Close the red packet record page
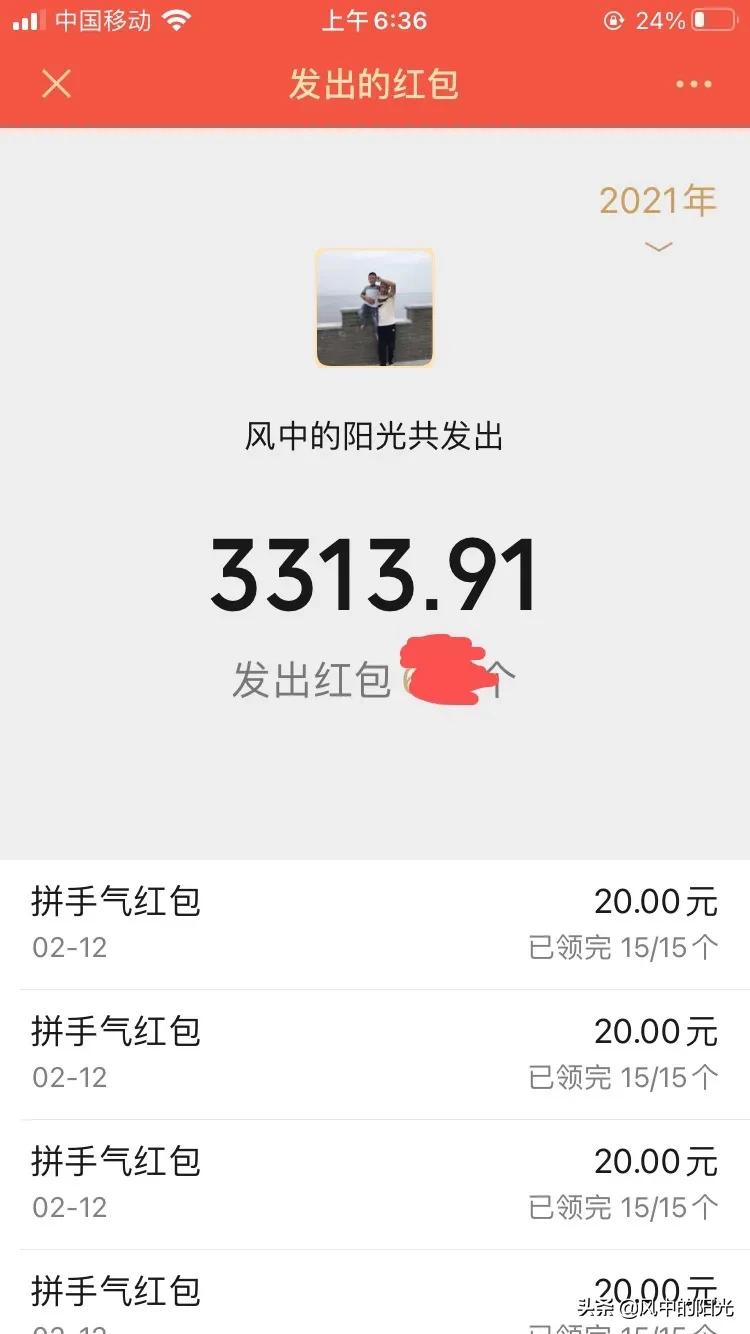This screenshot has height=1334, width=750. click(x=57, y=85)
